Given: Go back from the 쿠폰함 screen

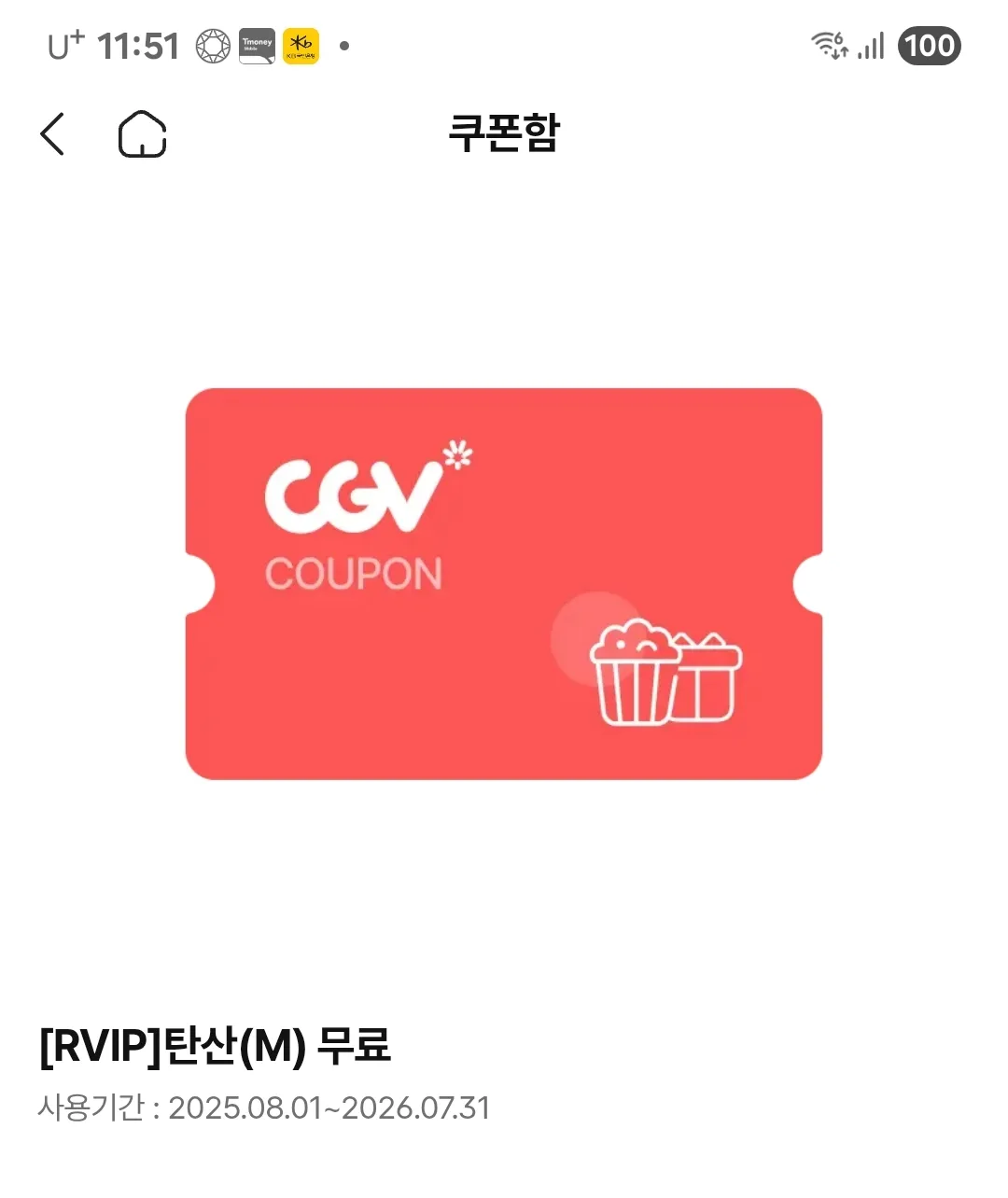Looking at the screenshot, I should pos(53,134).
